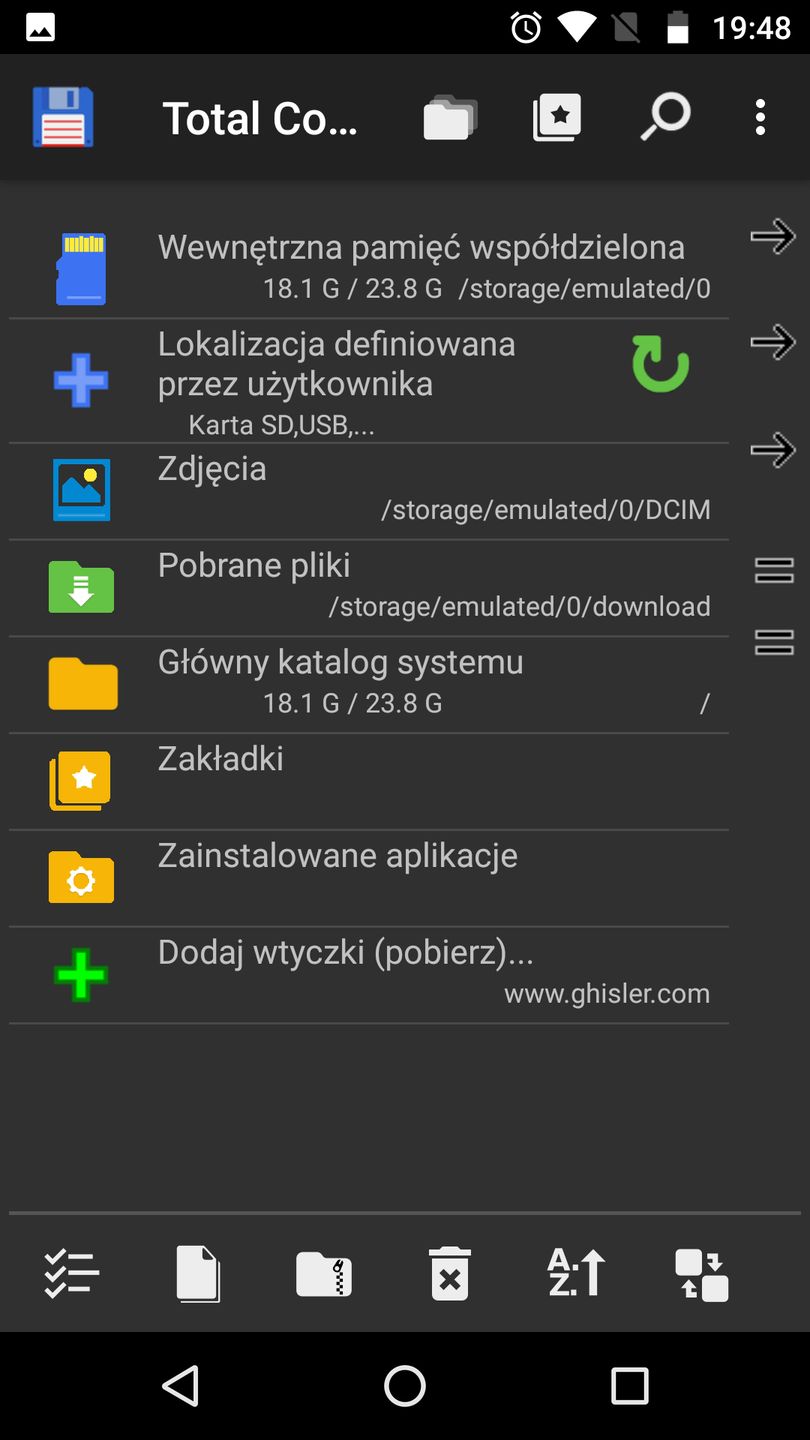Open the zipped folder packing tool
Viewport: 810px width, 1440px height.
[x=323, y=1272]
